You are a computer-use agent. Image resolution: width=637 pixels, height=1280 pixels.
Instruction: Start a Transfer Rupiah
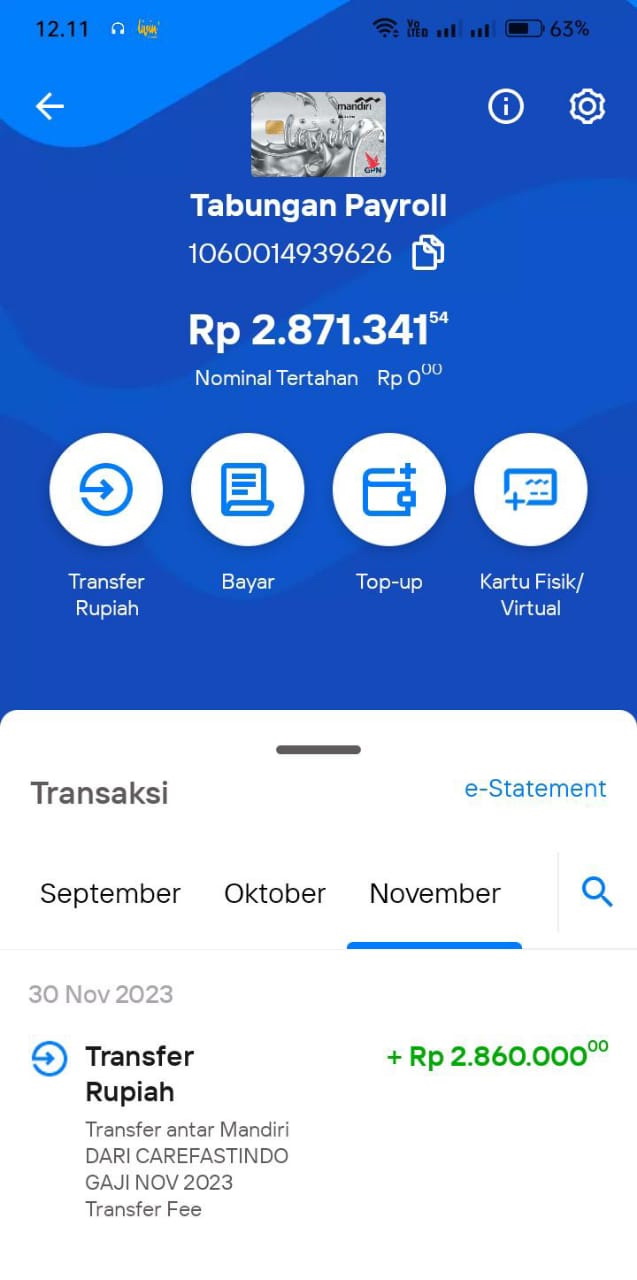click(106, 490)
